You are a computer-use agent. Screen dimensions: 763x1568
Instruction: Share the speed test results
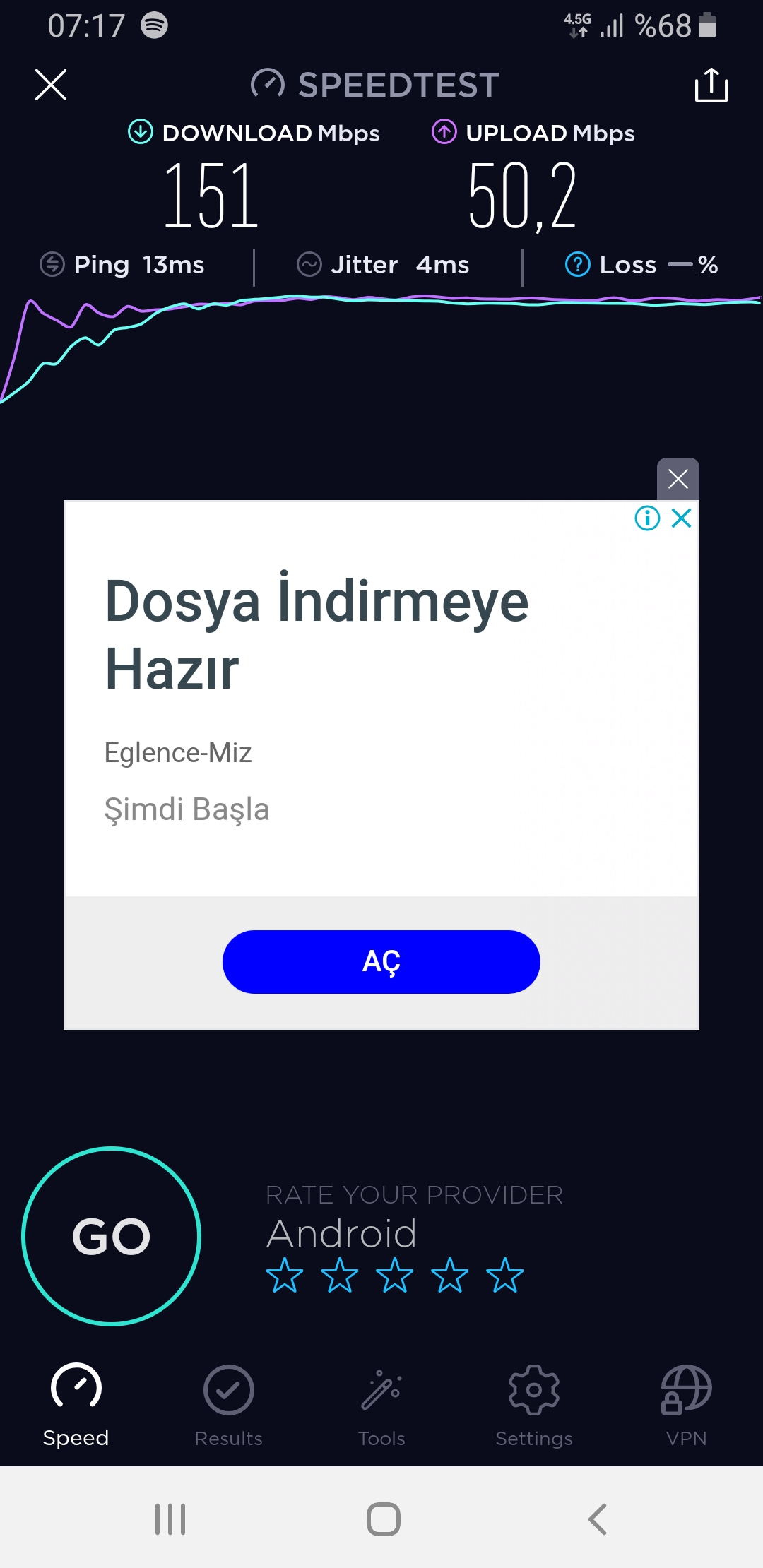coord(711,85)
